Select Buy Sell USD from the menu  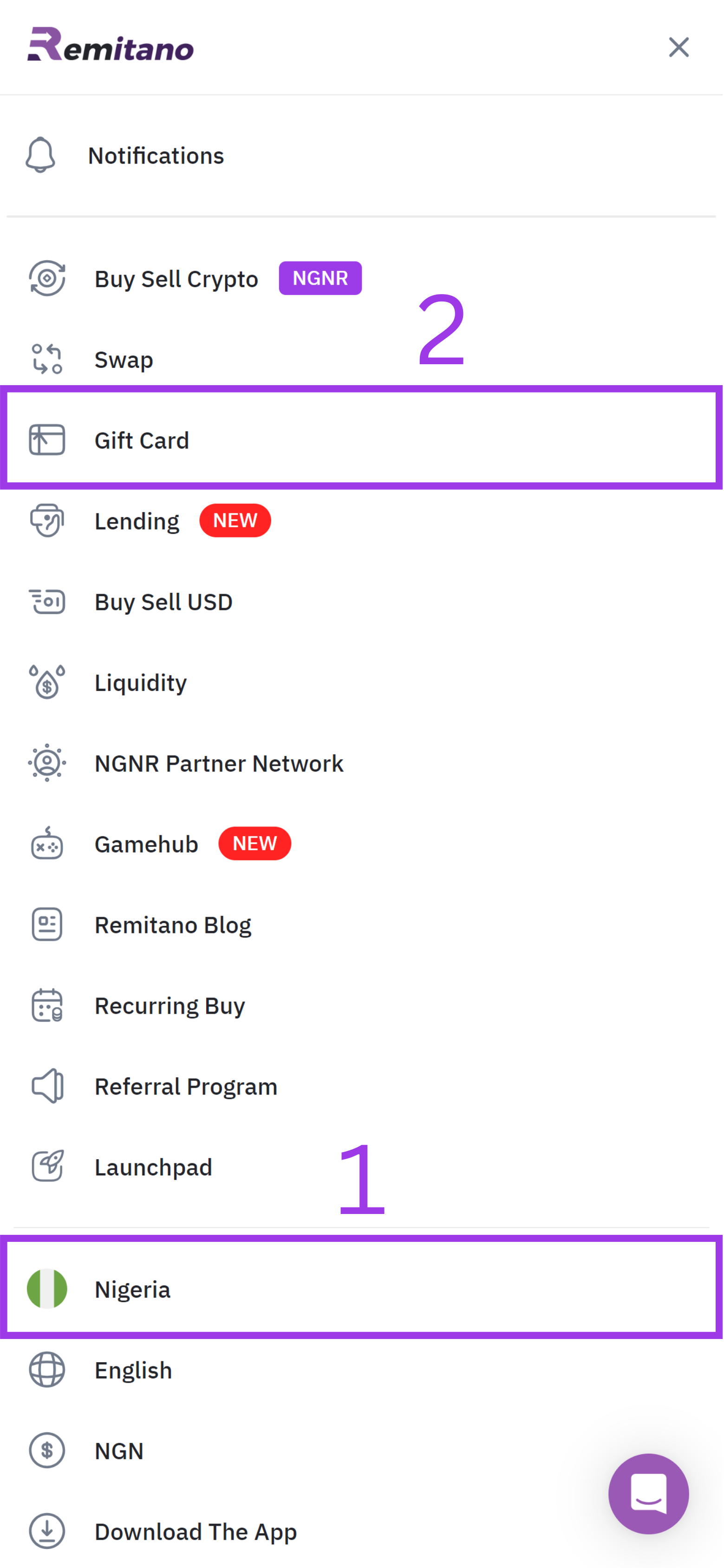click(163, 601)
